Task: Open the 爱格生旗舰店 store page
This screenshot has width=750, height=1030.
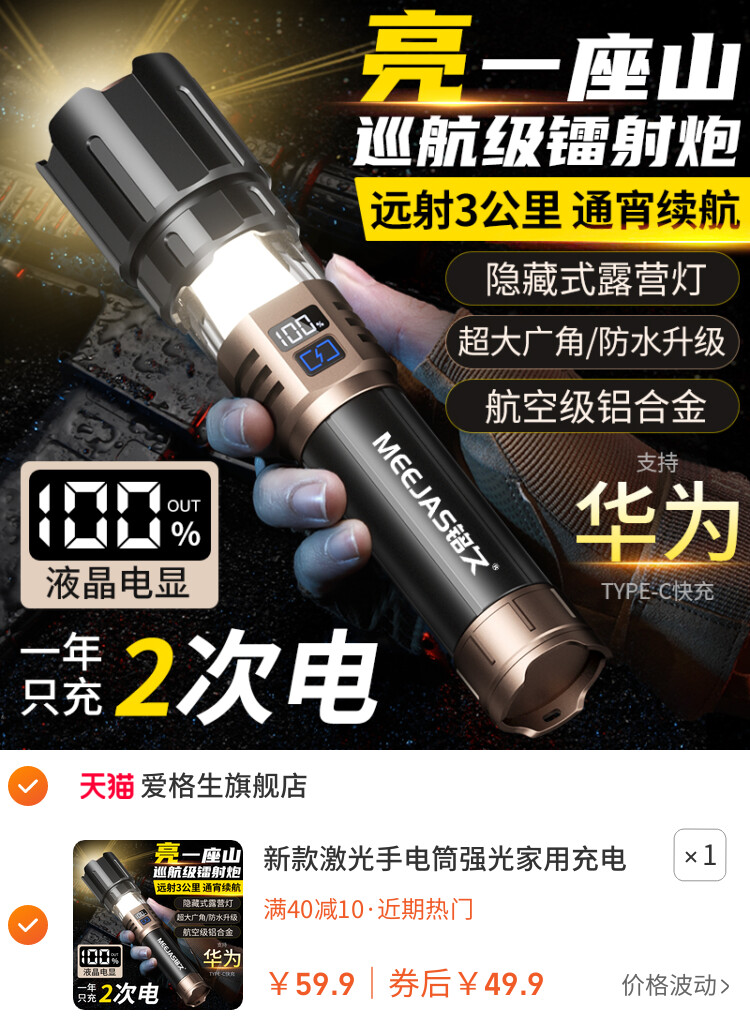Action: click(222, 786)
